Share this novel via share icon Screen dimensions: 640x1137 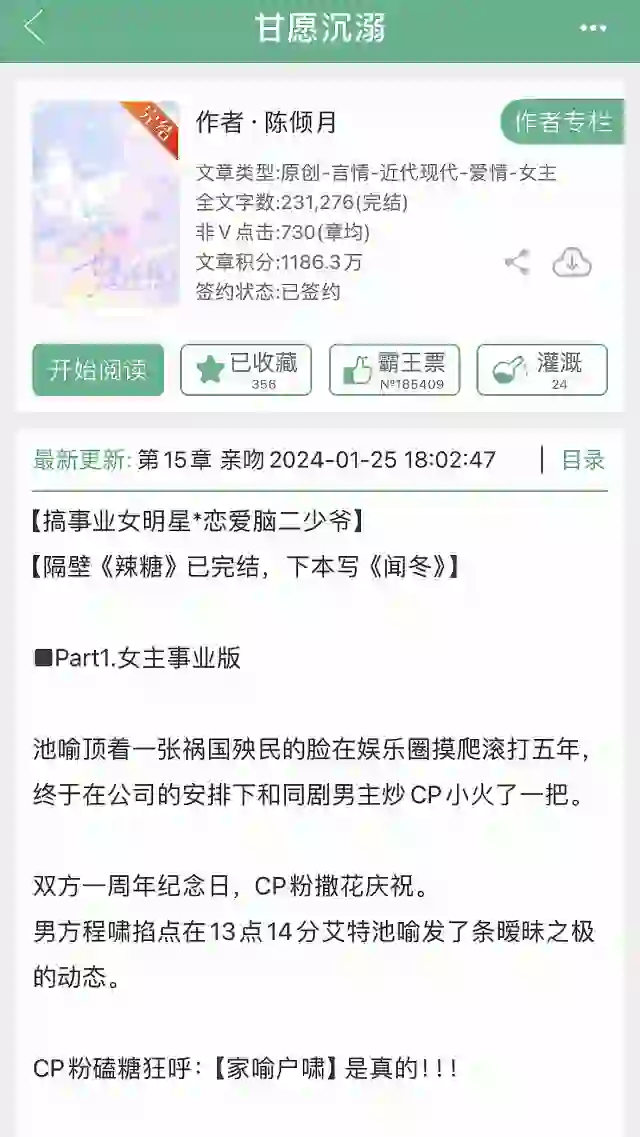517,263
